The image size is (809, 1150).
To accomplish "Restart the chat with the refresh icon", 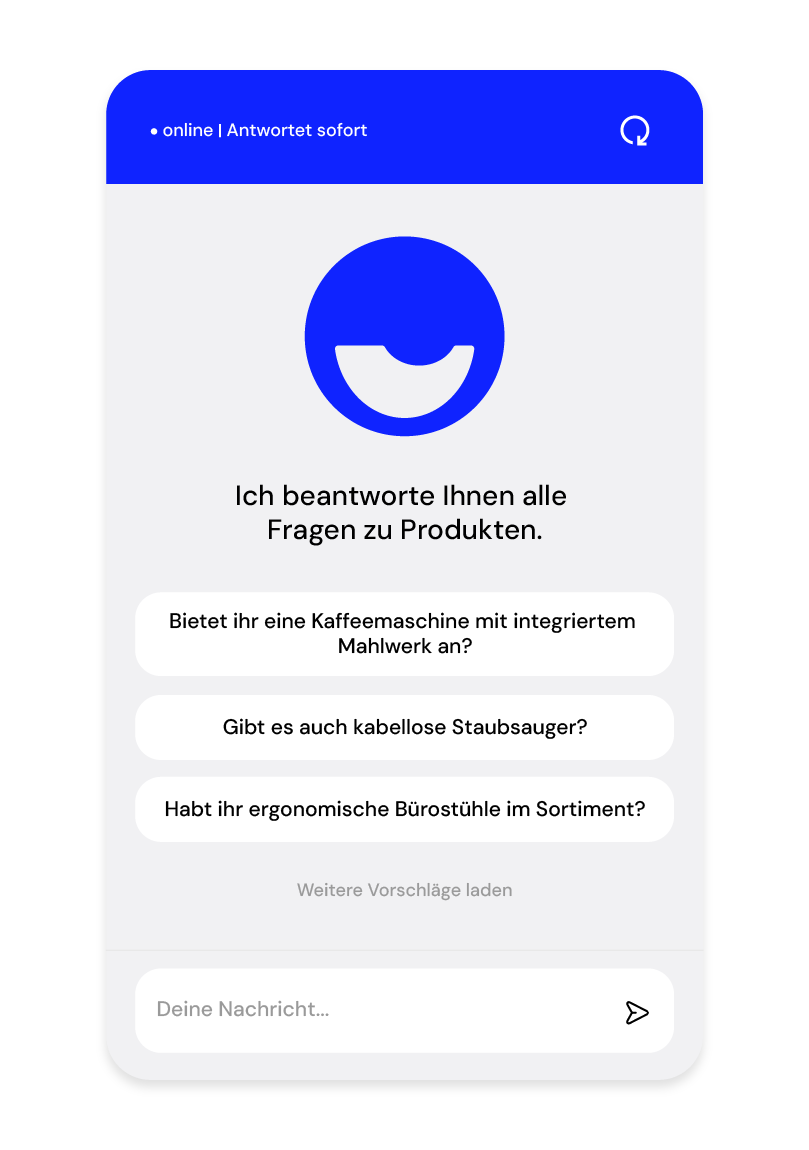I will (x=635, y=131).
